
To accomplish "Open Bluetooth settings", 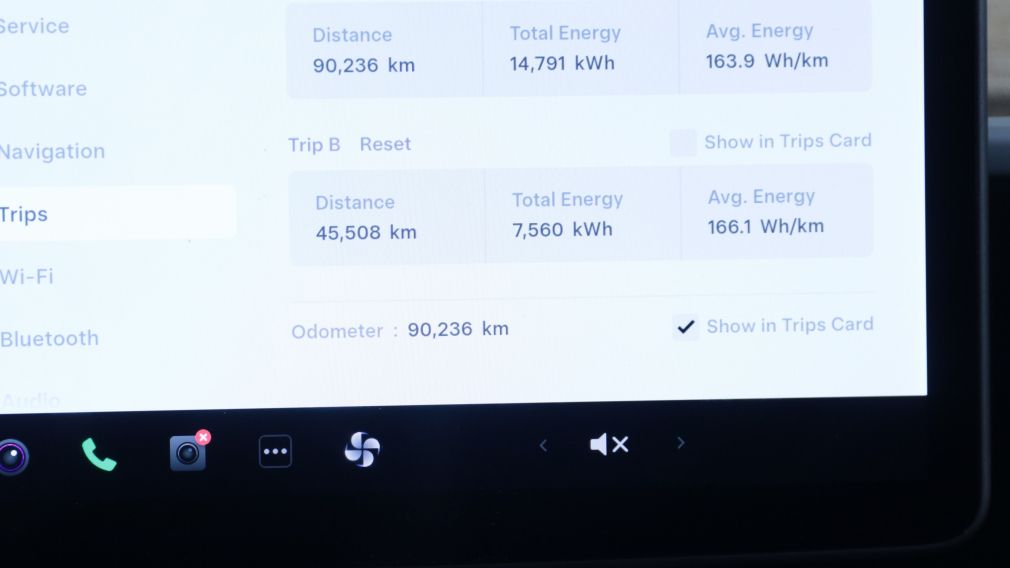I will (49, 339).
